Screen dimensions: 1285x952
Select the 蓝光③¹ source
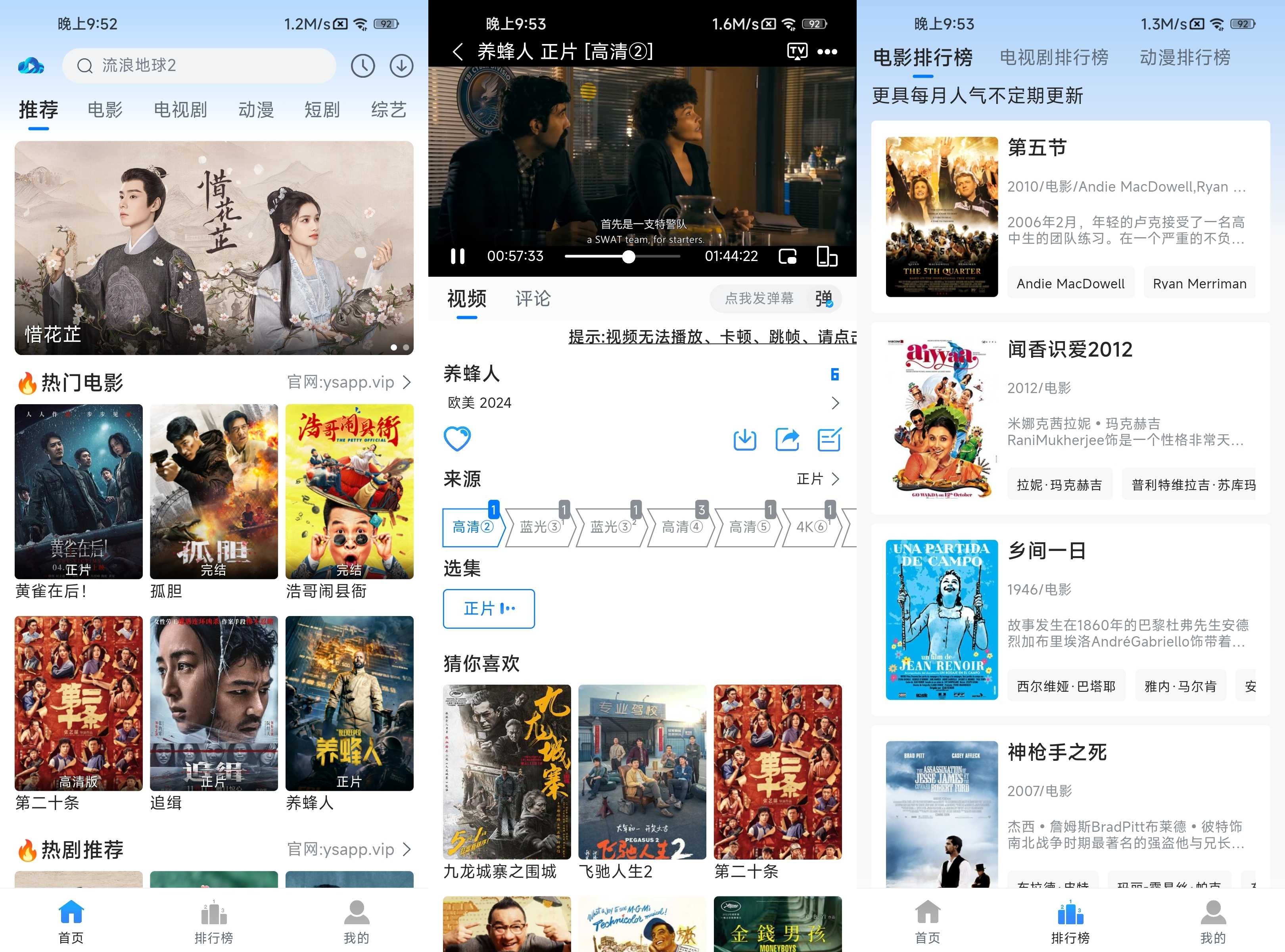pos(540,527)
